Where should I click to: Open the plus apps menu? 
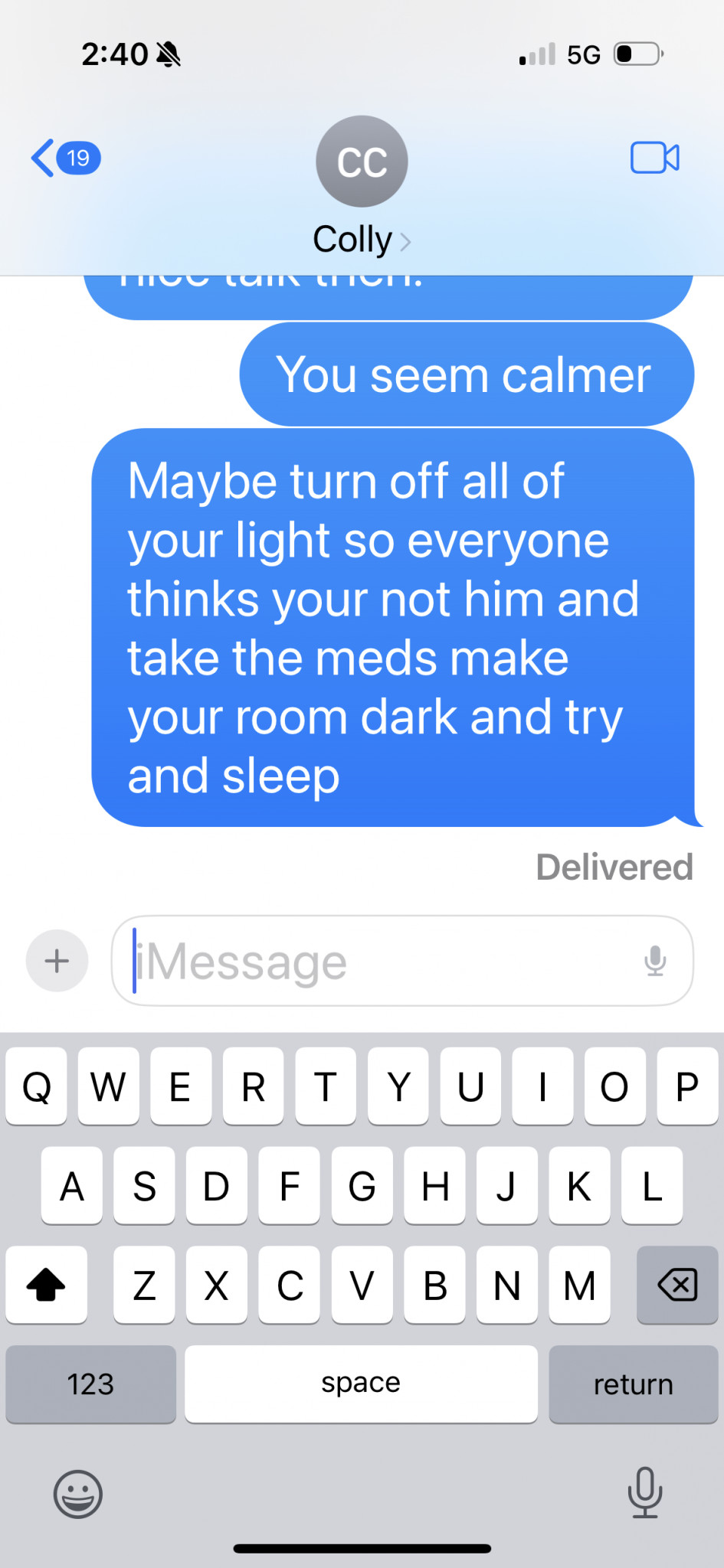click(57, 961)
